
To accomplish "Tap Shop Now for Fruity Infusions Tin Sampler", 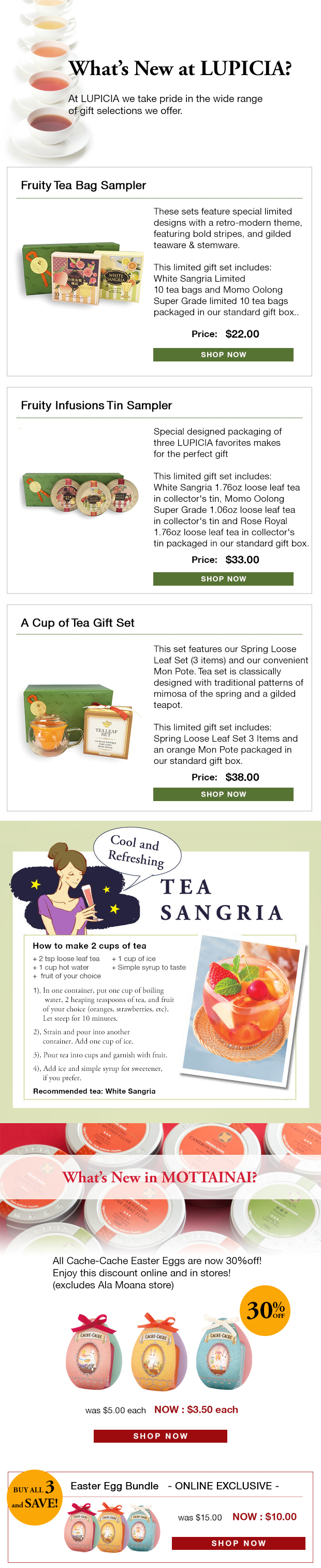I will pyautogui.click(x=223, y=578).
